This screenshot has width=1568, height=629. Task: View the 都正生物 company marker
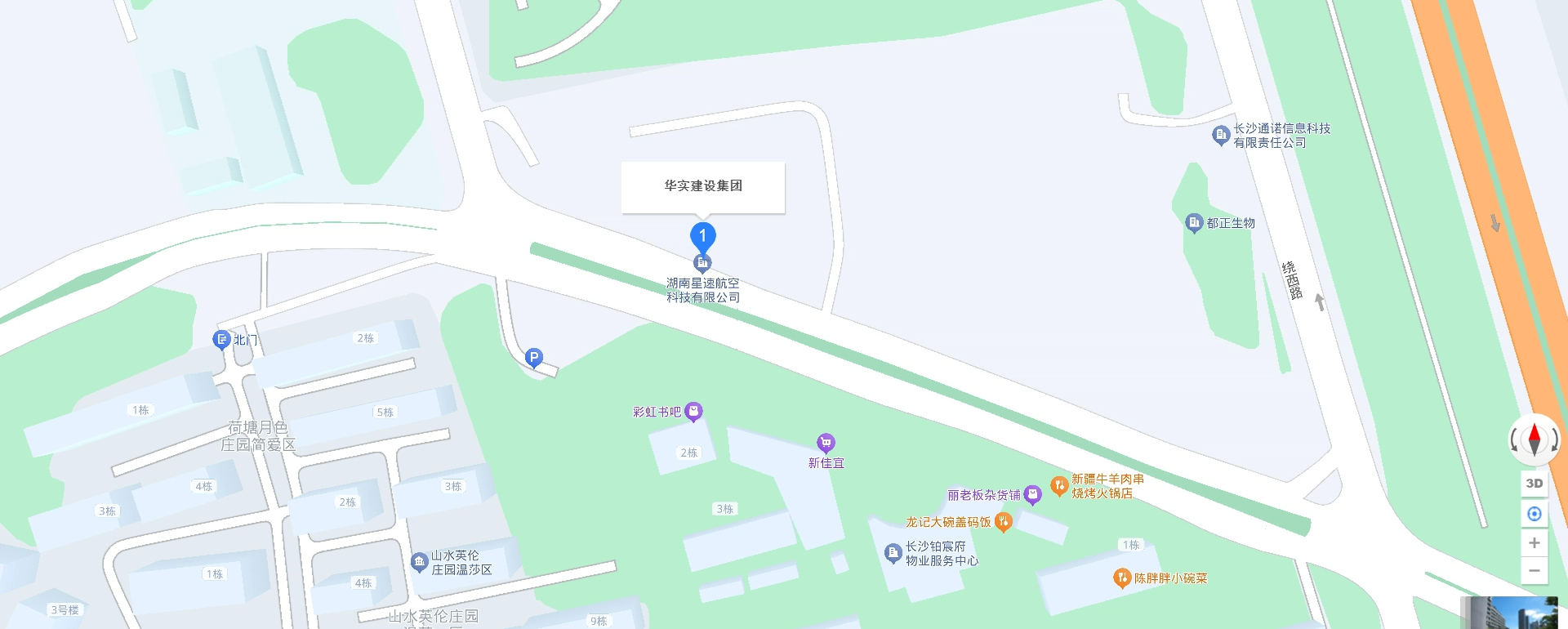click(x=1194, y=222)
